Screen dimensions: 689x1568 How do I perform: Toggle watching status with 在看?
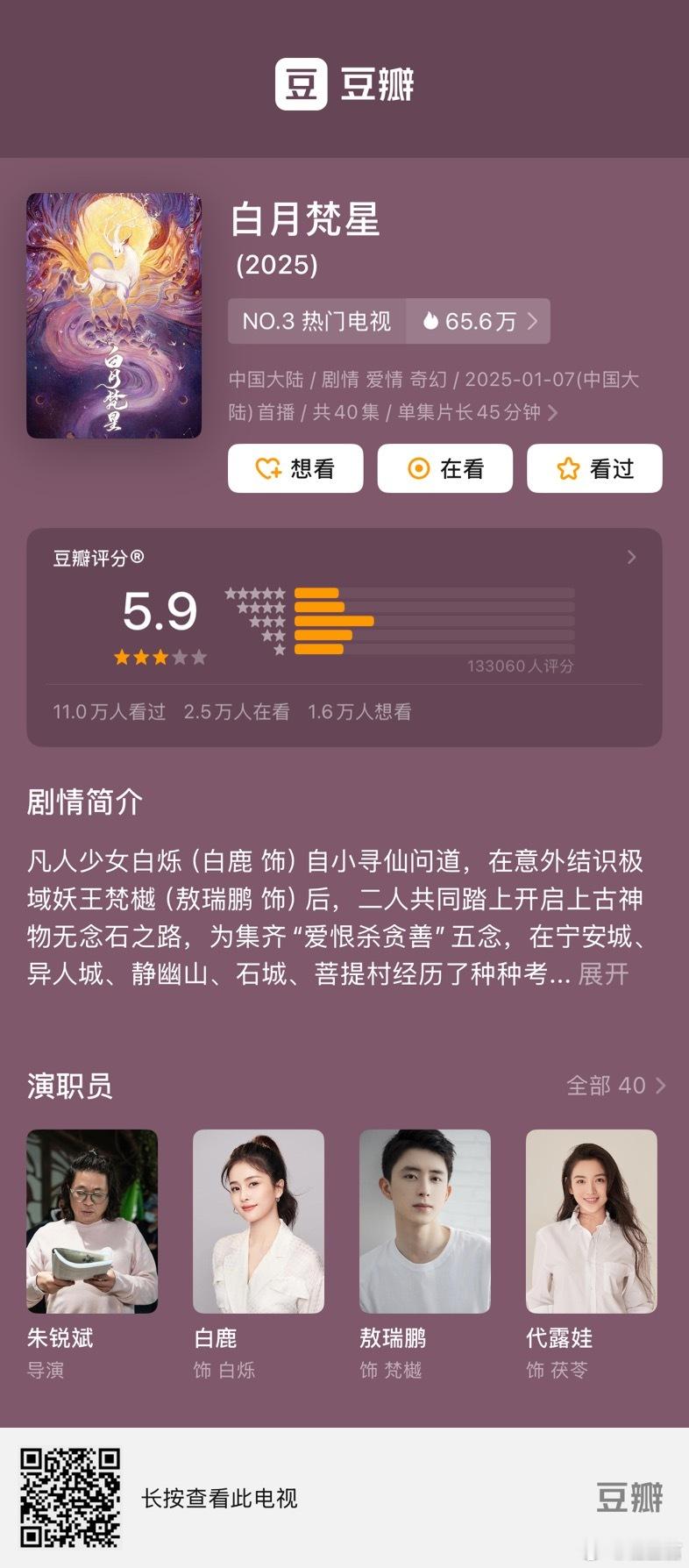[445, 468]
